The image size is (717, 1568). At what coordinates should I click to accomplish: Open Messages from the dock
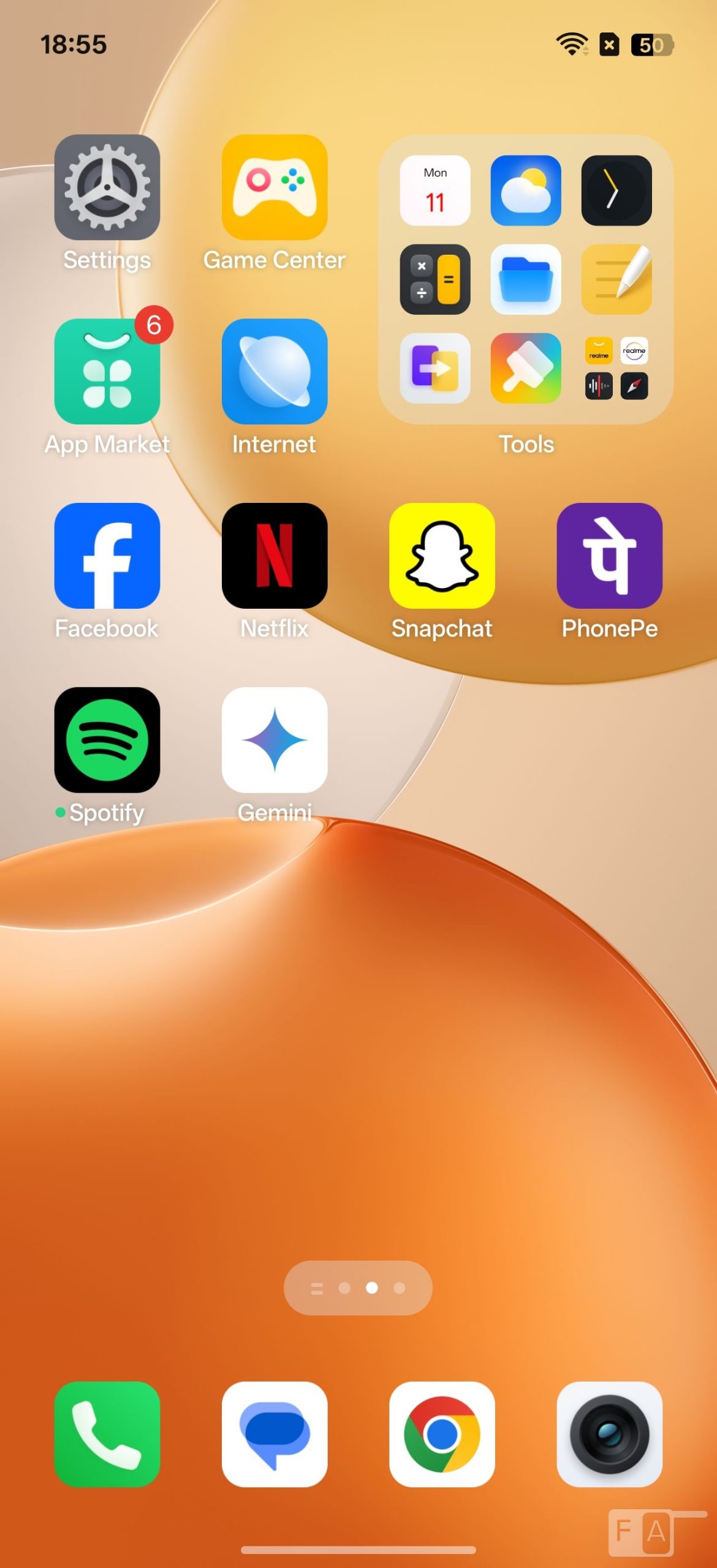point(275,1434)
